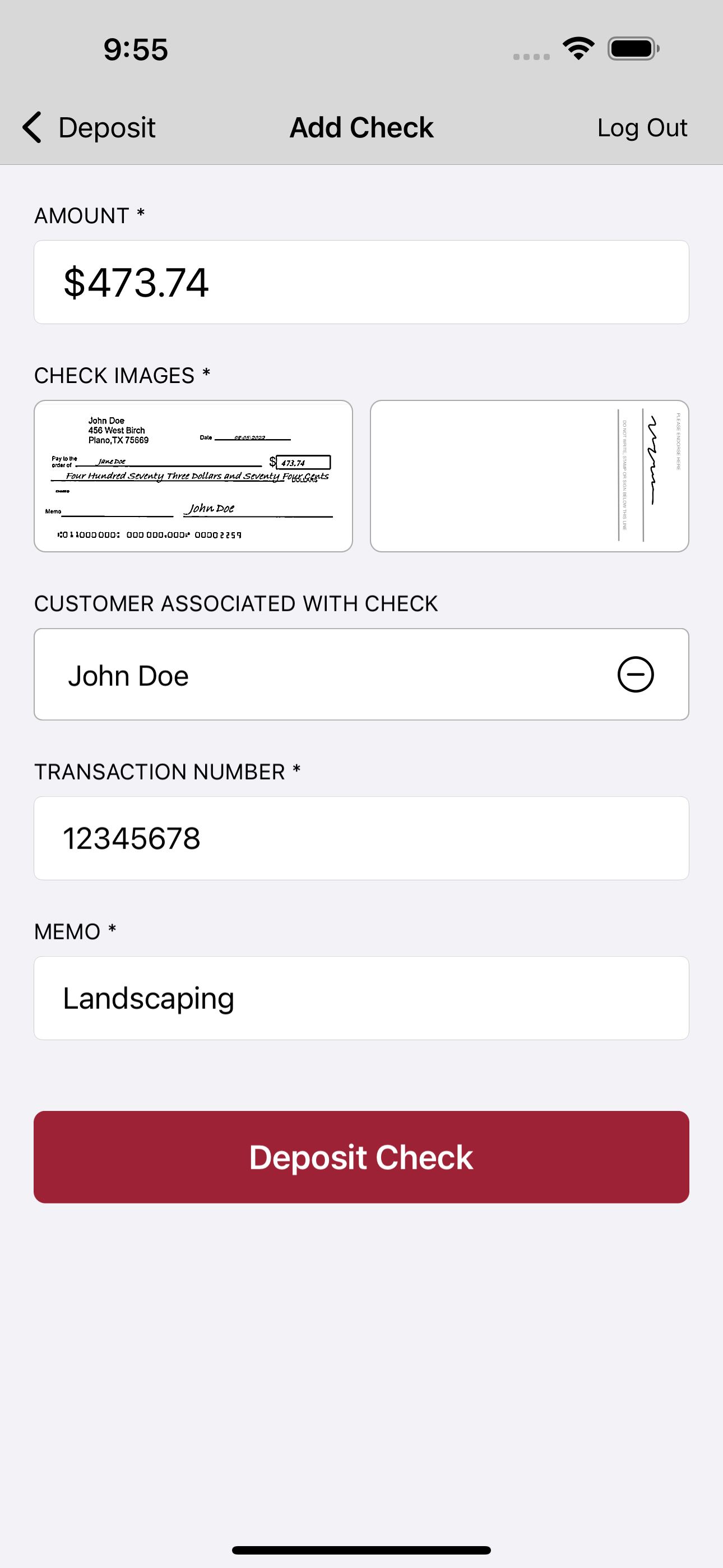Remove John Doe as associated customer
The width and height of the screenshot is (723, 1568).
click(x=636, y=675)
